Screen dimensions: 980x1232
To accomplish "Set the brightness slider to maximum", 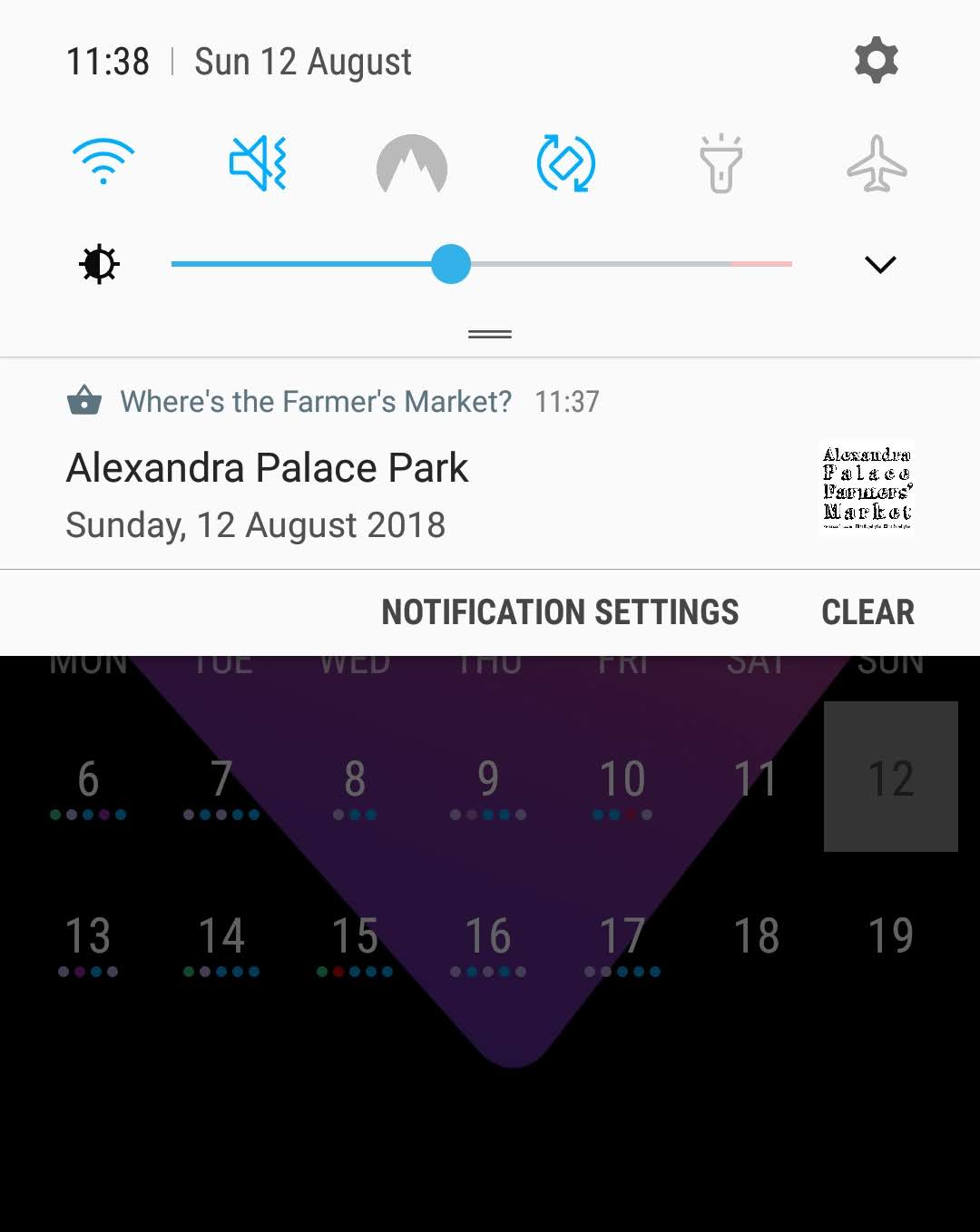I will (790, 264).
